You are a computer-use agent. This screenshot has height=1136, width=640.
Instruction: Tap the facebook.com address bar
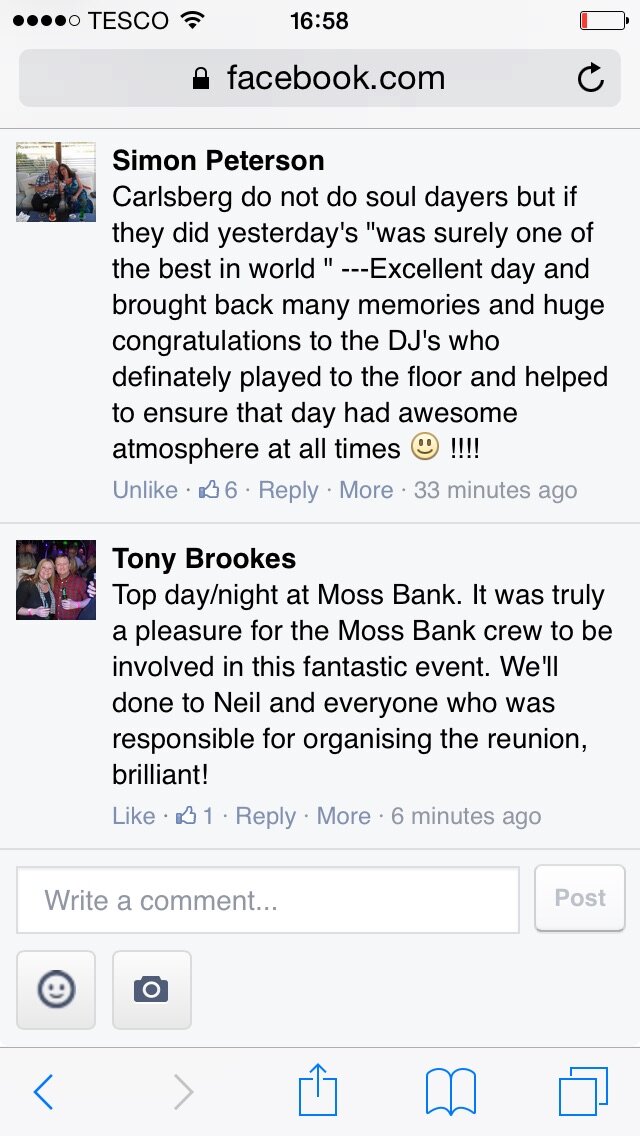click(320, 78)
